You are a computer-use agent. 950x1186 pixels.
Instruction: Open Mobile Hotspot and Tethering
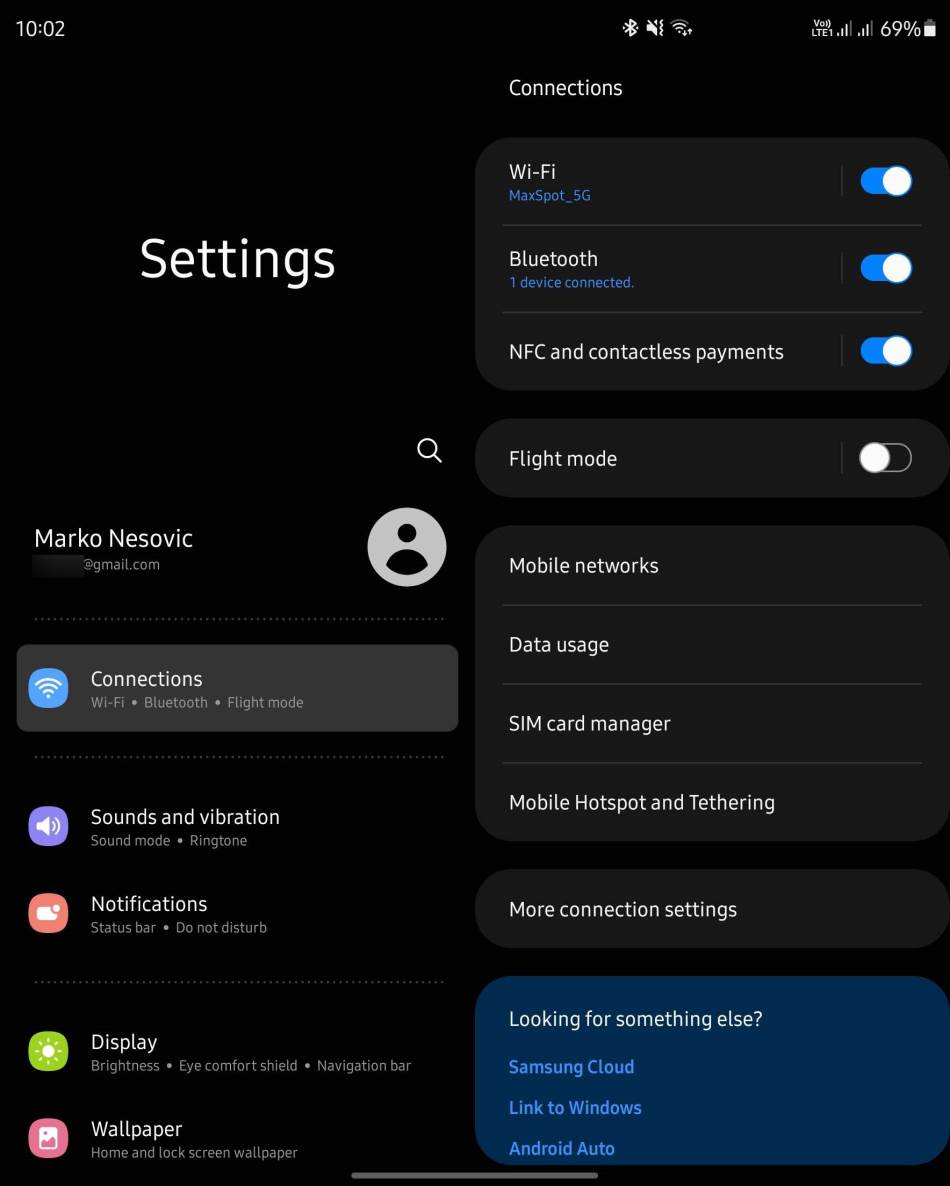[x=642, y=802]
